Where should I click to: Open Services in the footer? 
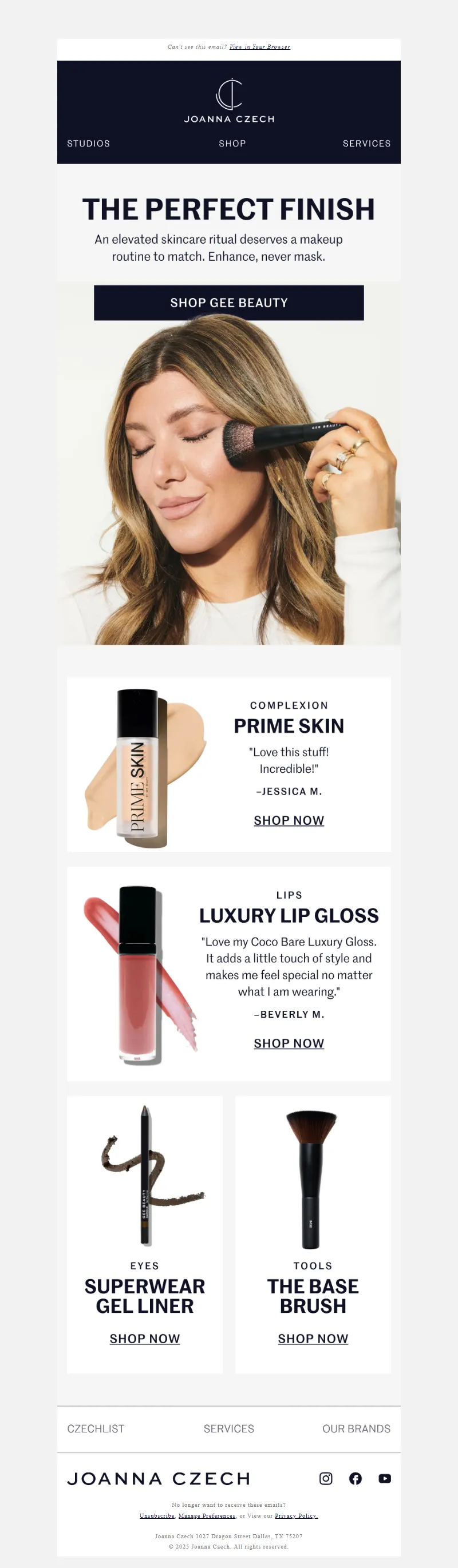coord(228,1428)
